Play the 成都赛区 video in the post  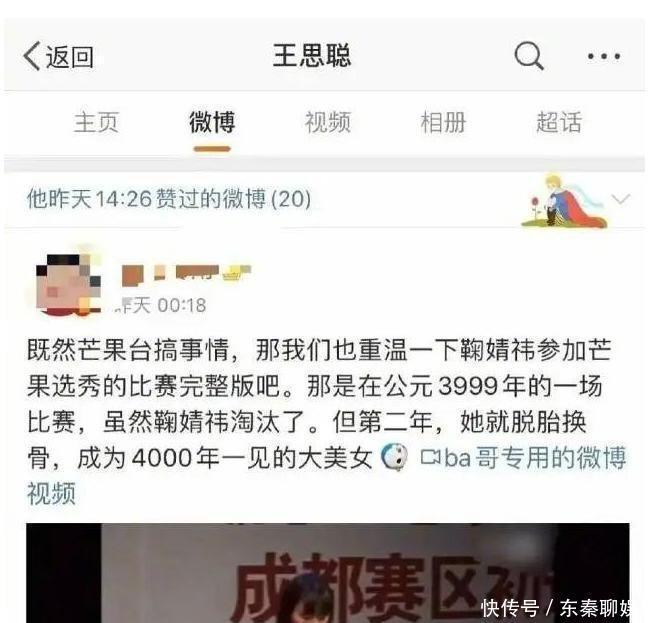[328, 575]
